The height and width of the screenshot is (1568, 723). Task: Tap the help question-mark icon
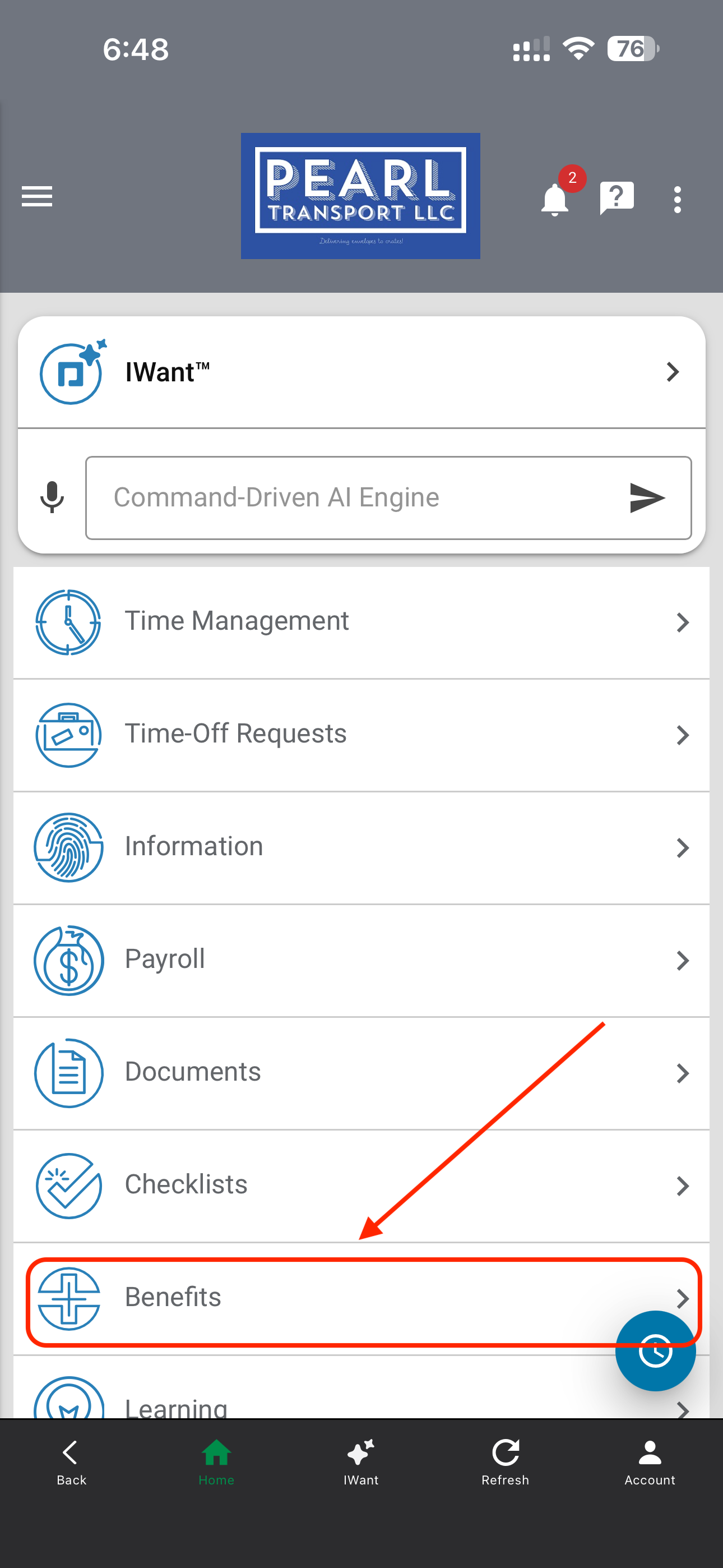coord(617,198)
